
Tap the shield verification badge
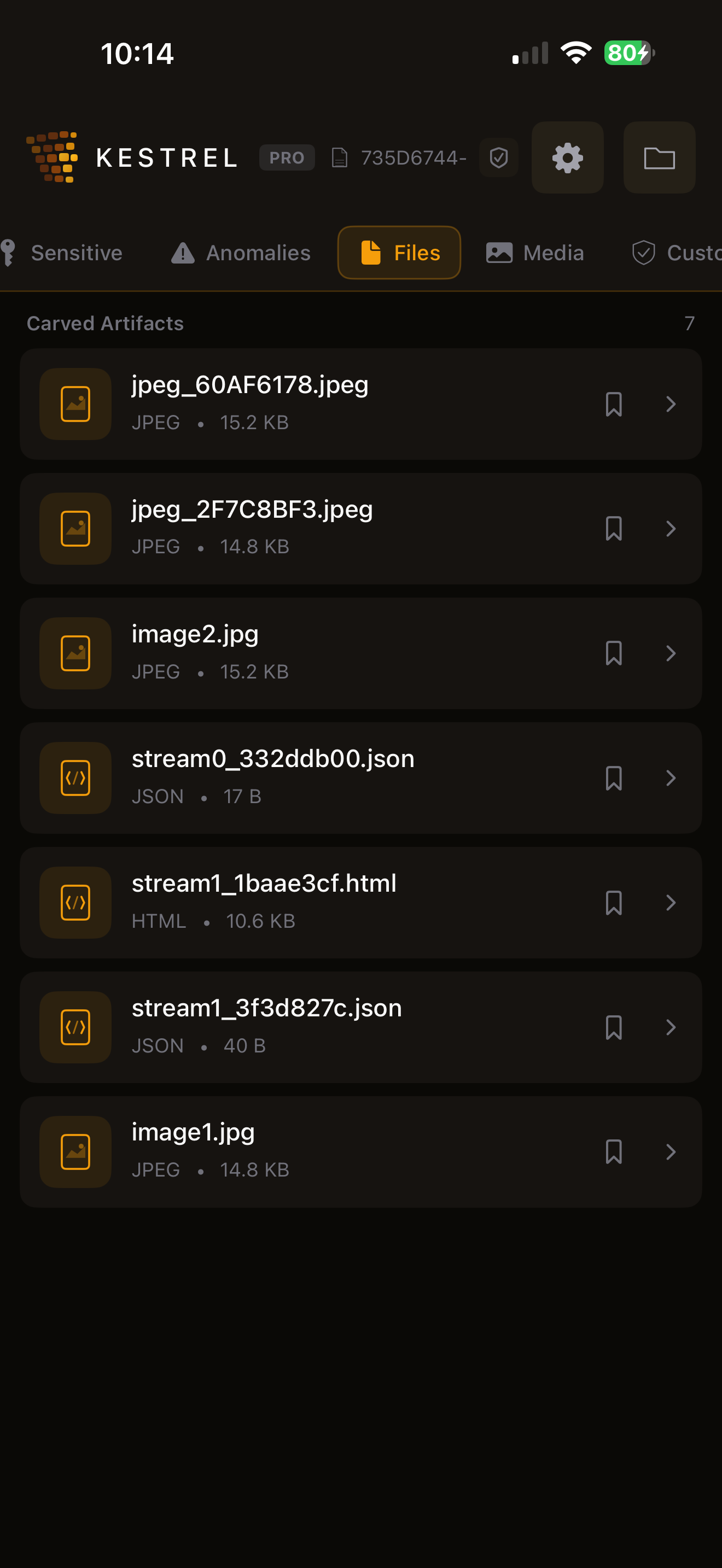pos(499,157)
